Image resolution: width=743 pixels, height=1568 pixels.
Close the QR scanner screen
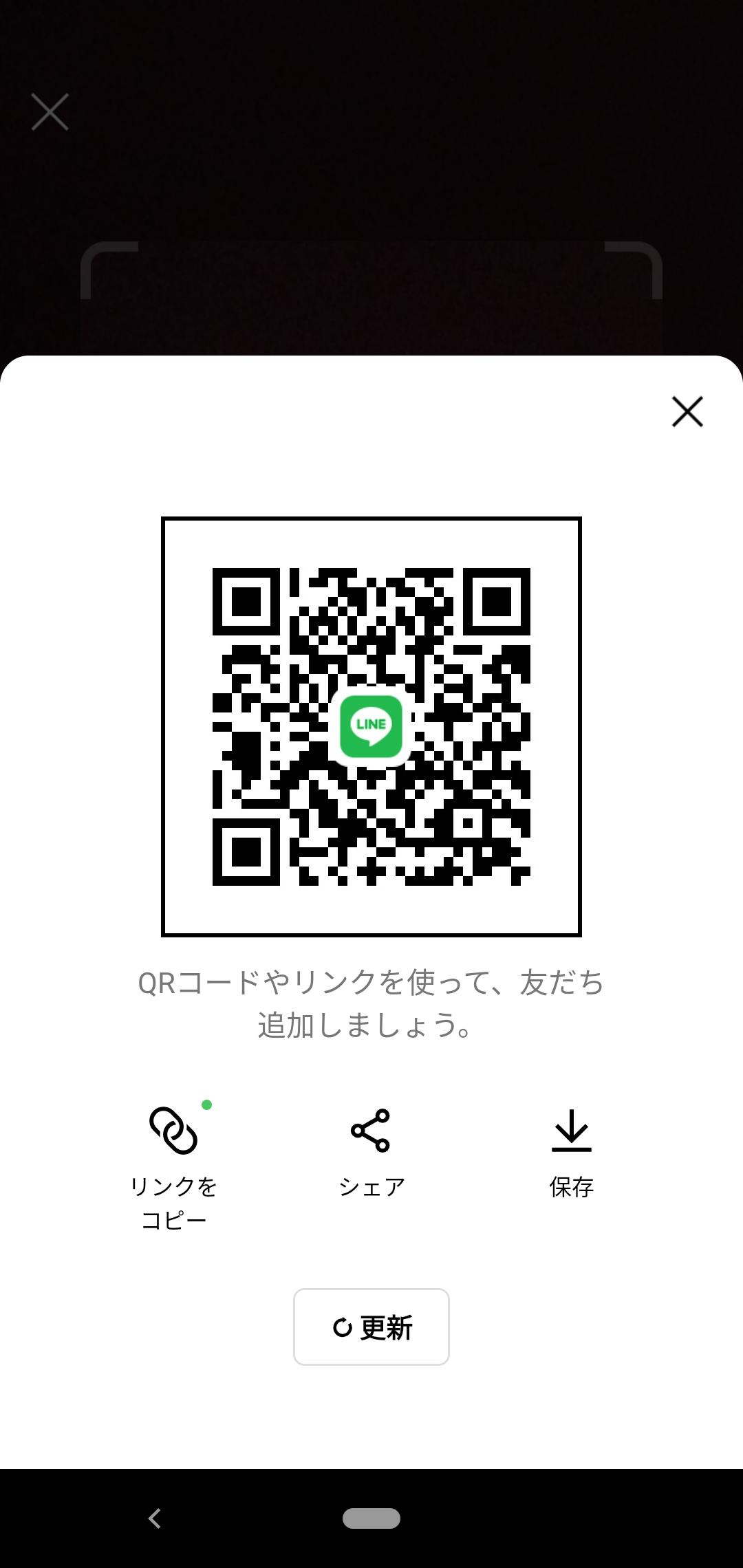coord(50,112)
